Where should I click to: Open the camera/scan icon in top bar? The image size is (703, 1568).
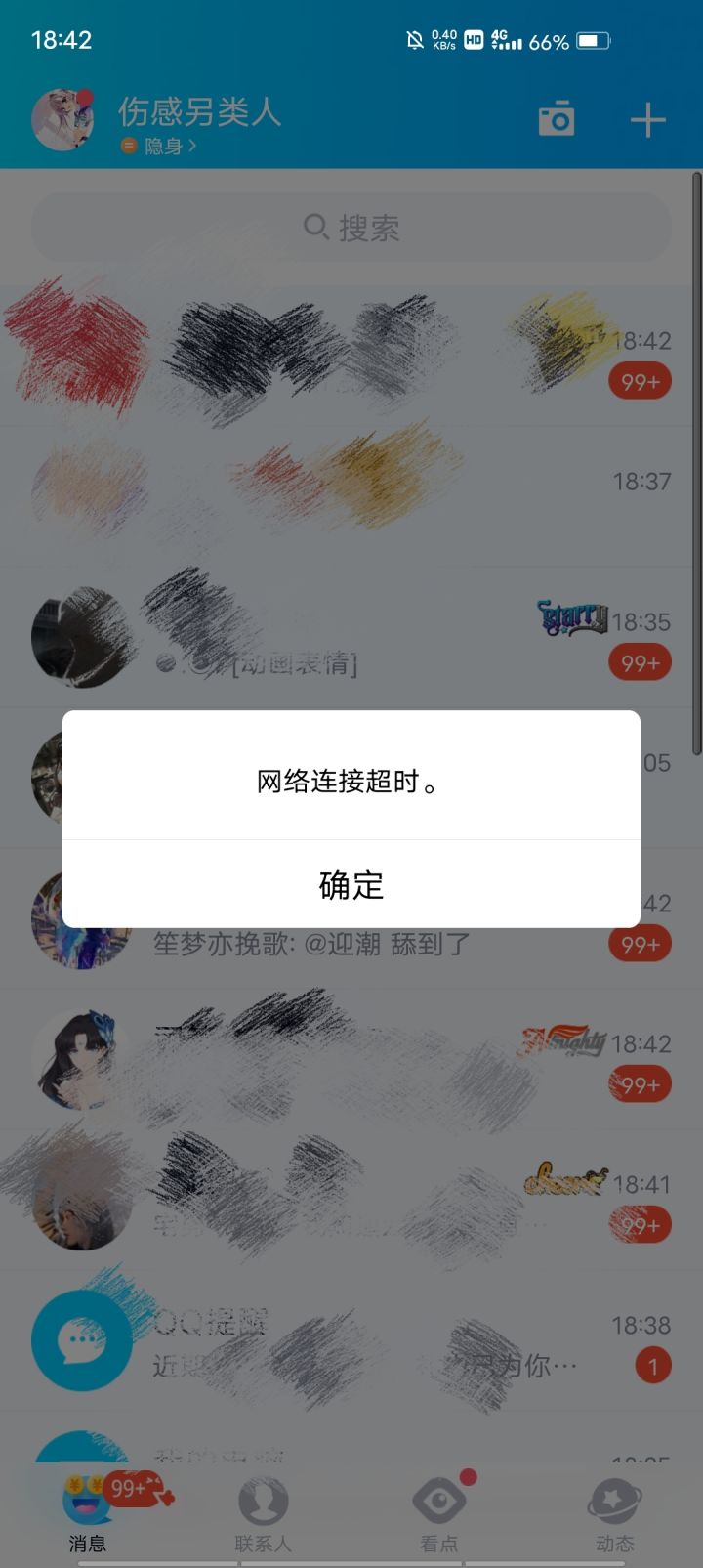[556, 118]
